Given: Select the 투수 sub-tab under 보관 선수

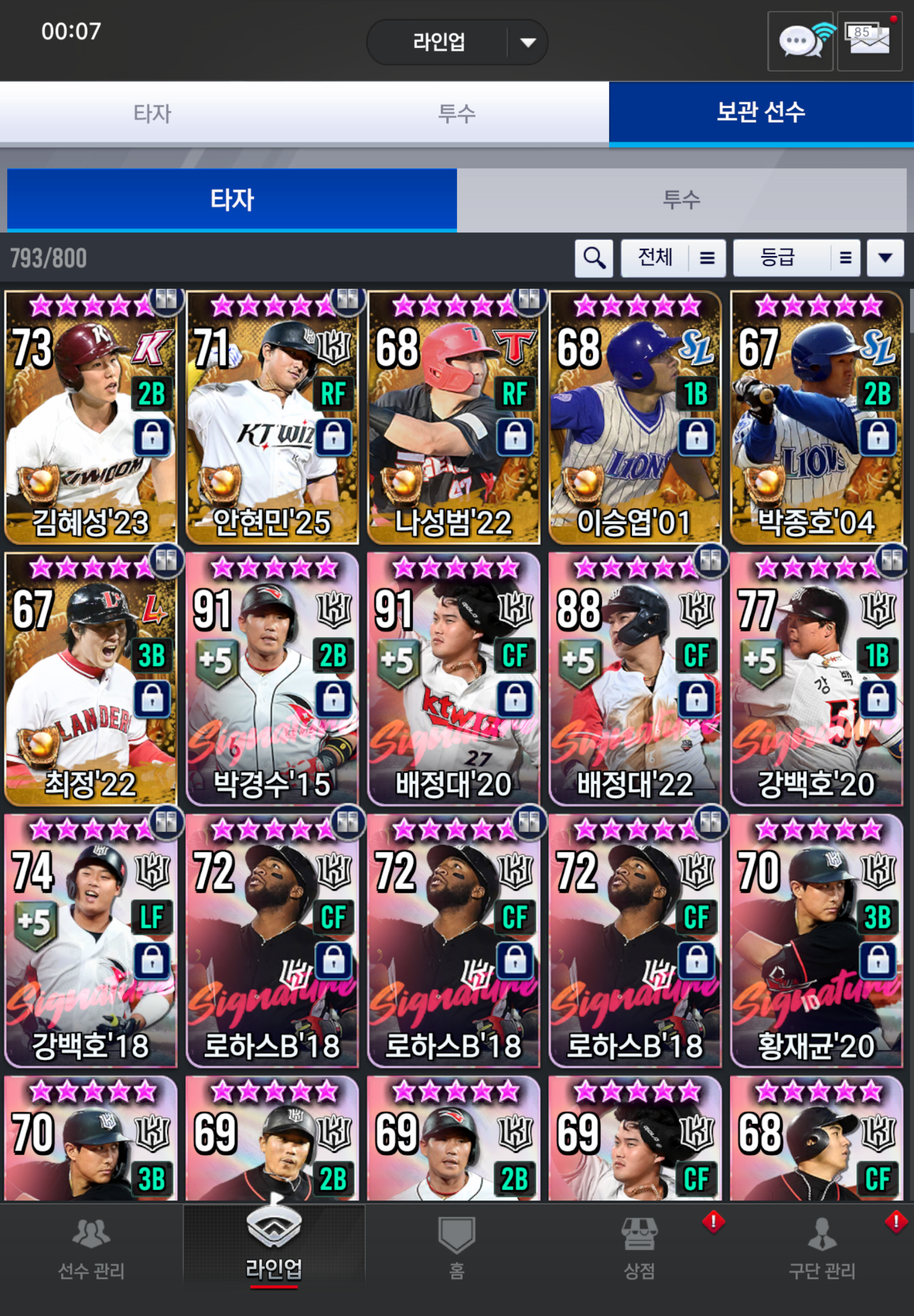Looking at the screenshot, I should (x=681, y=200).
